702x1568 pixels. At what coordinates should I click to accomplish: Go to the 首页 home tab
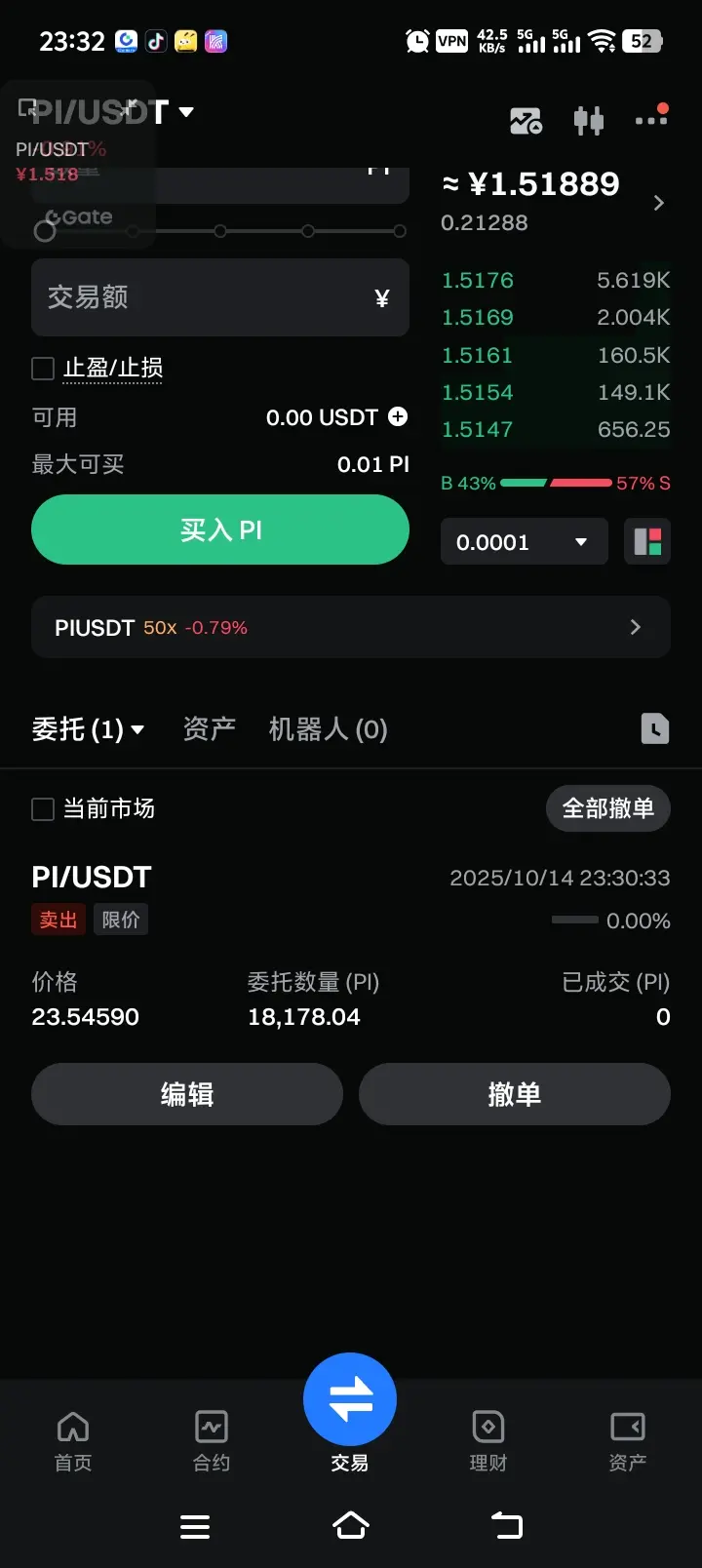tap(73, 1440)
